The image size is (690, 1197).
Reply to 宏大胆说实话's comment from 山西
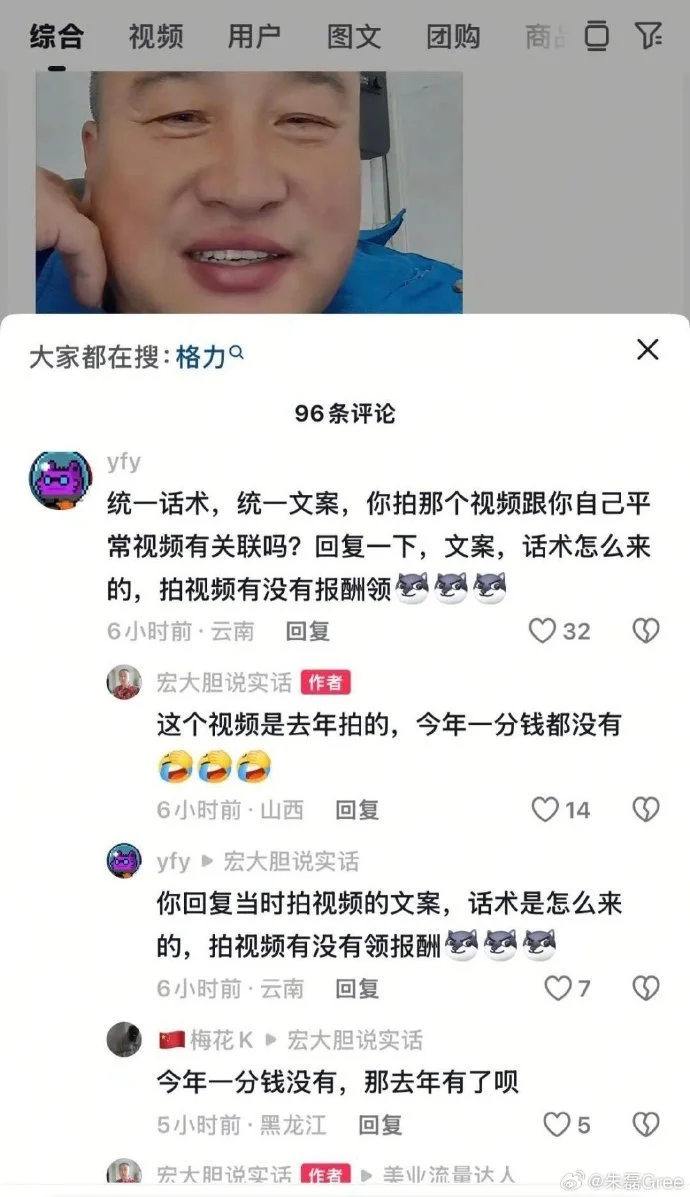(x=357, y=810)
